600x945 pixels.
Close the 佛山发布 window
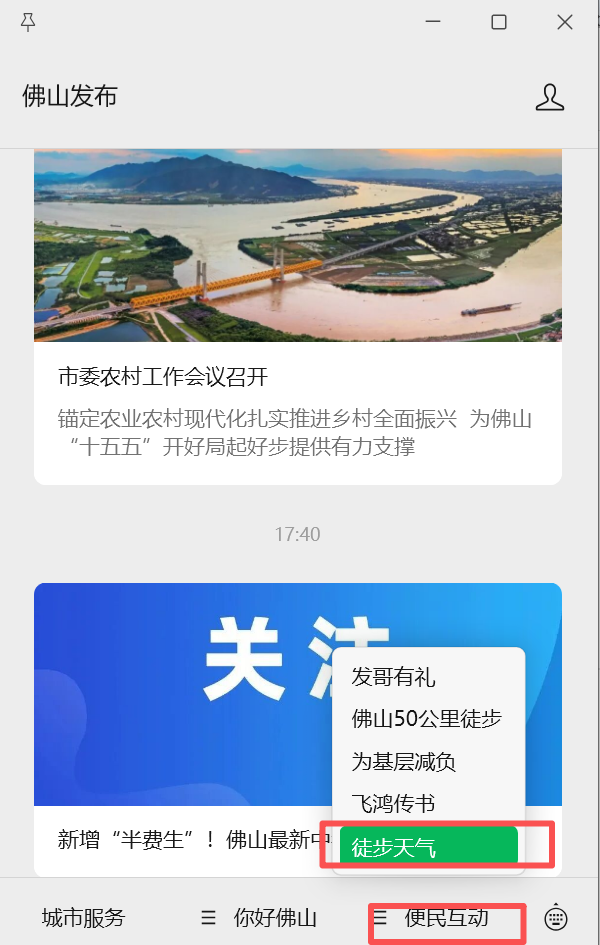click(565, 22)
